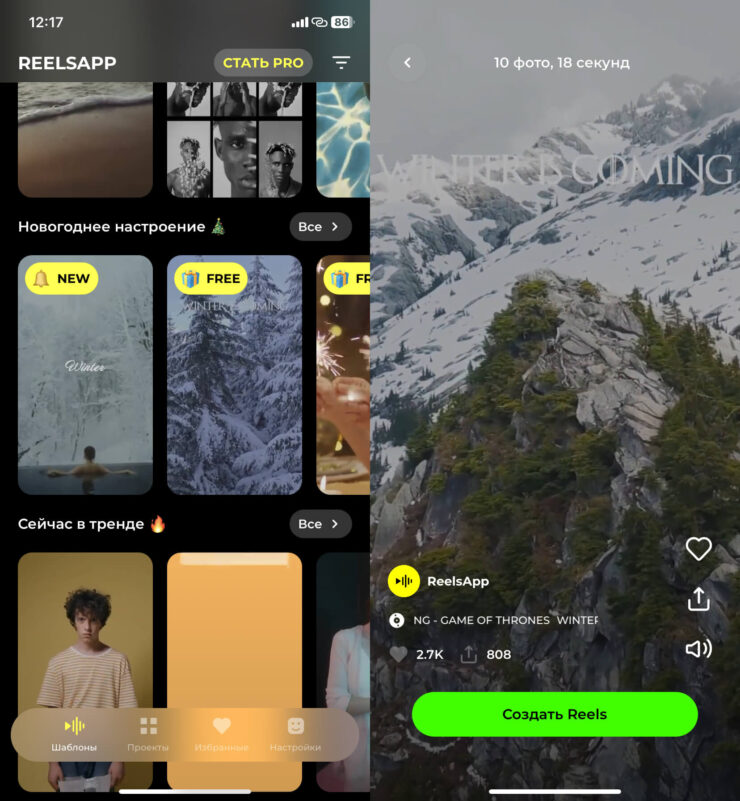The width and height of the screenshot is (740, 801).
Task: Add this template to favorites with heart
Action: (x=698, y=548)
